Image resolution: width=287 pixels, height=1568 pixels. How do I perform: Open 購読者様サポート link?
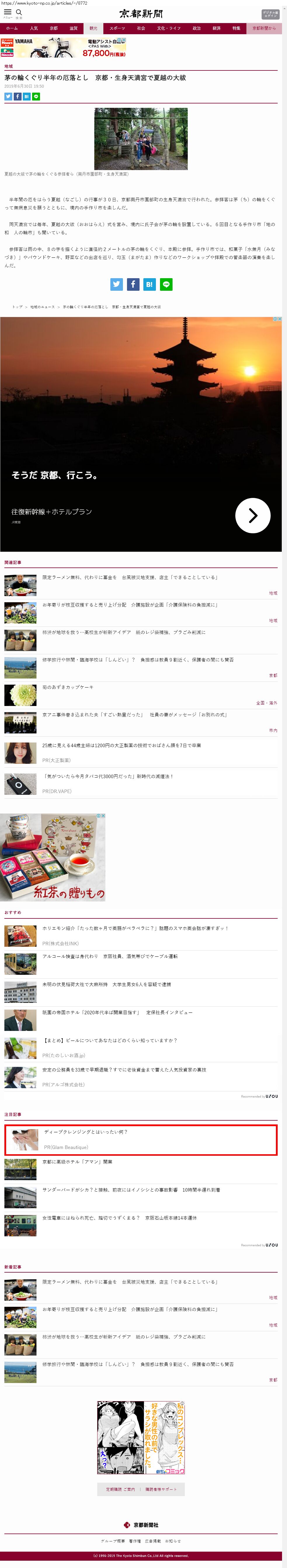click(x=161, y=1489)
